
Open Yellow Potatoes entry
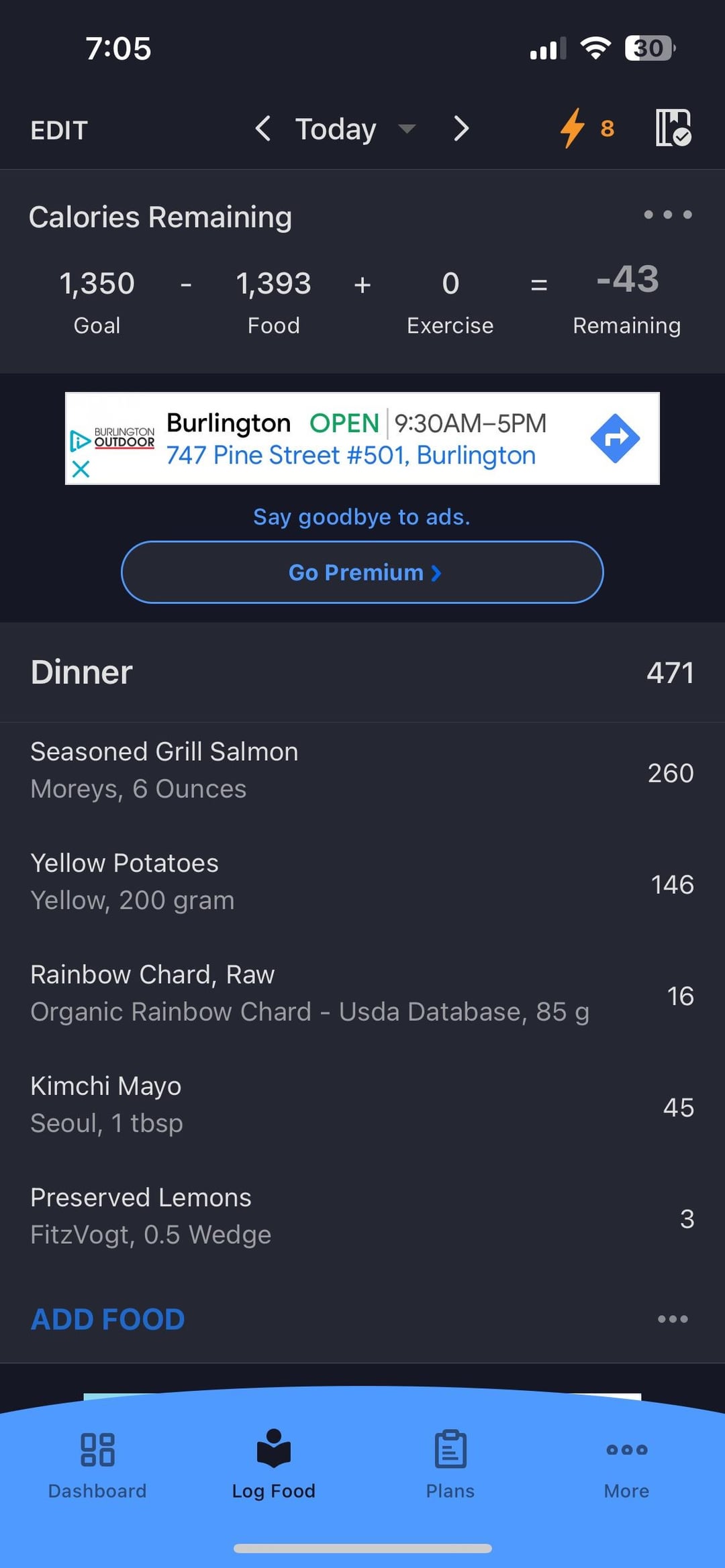point(362,882)
